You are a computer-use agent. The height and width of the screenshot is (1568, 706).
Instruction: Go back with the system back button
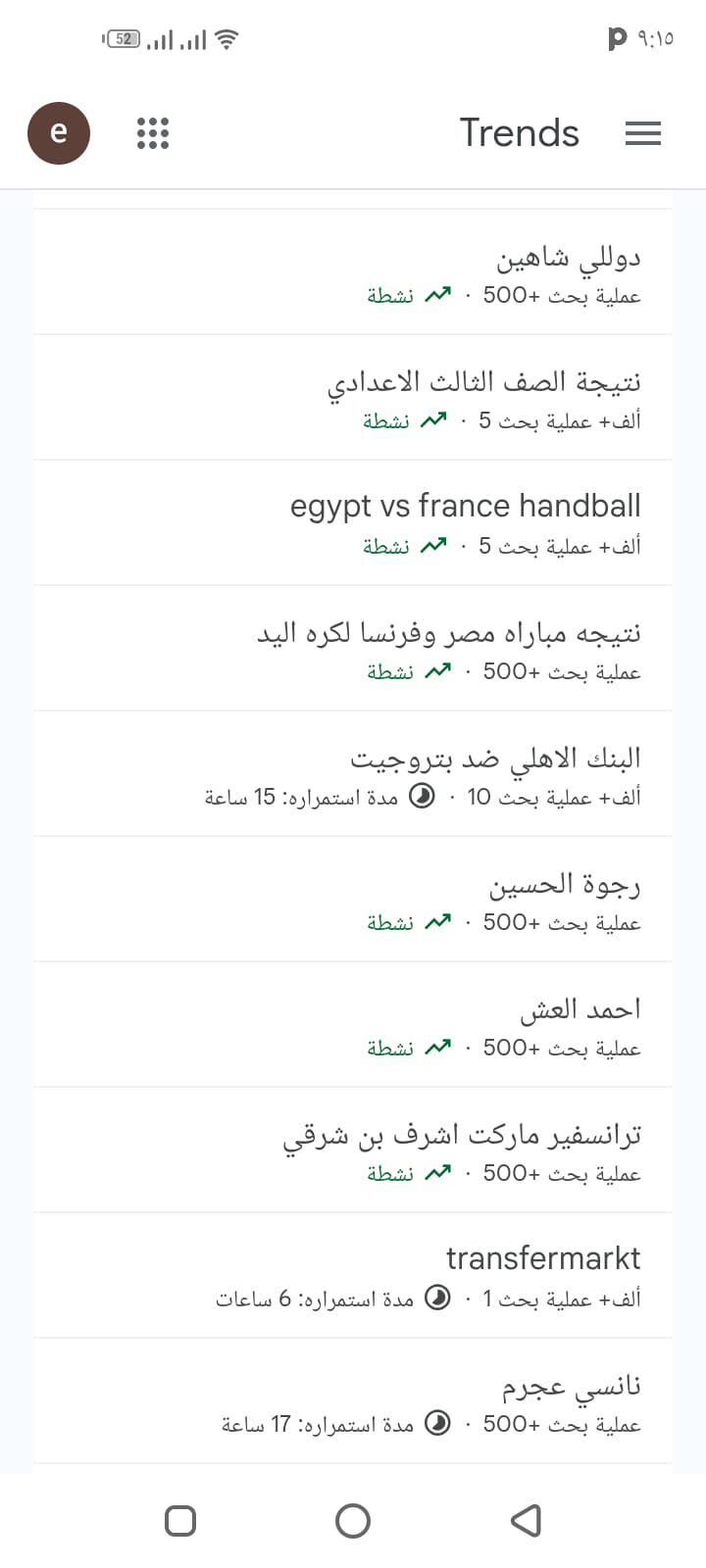pyautogui.click(x=527, y=1521)
